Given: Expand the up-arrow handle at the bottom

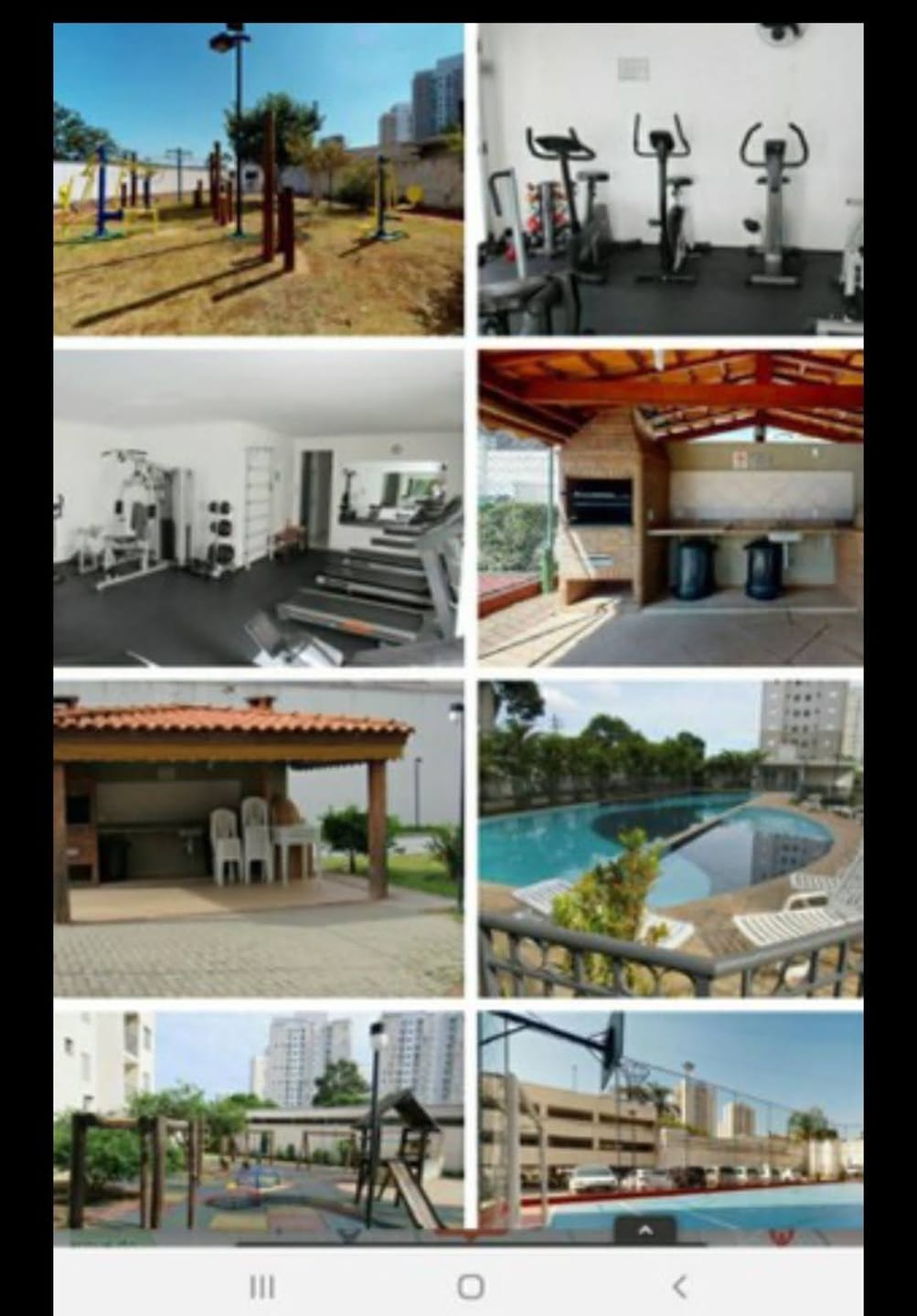Looking at the screenshot, I should (645, 1230).
